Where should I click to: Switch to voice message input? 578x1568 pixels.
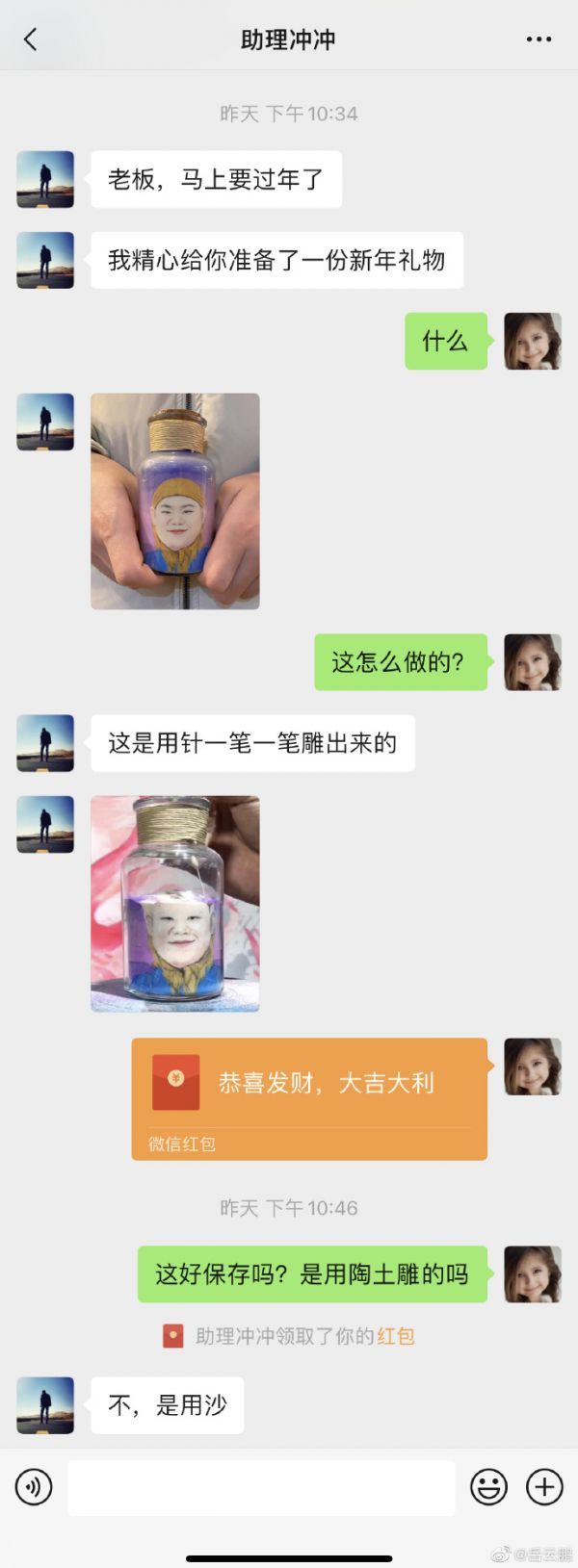34,1487
